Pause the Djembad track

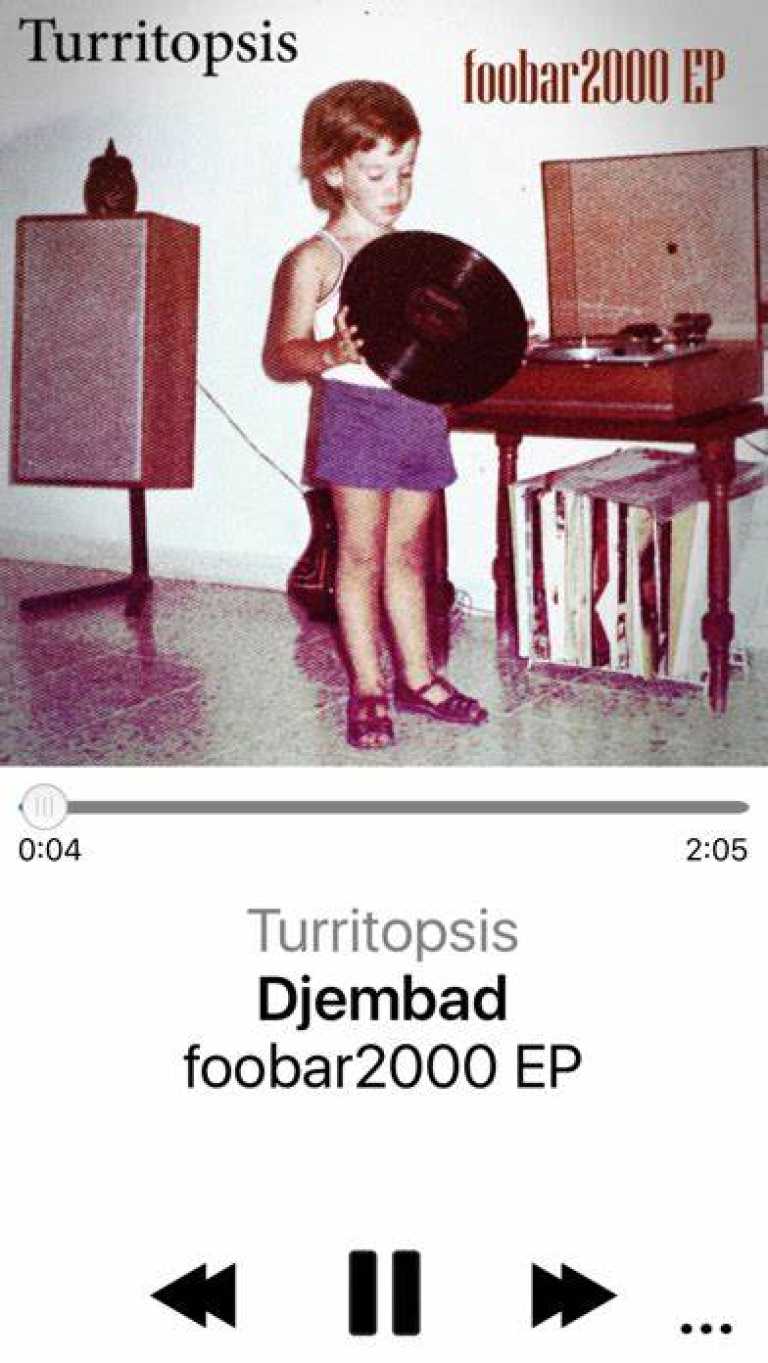coord(384,1292)
